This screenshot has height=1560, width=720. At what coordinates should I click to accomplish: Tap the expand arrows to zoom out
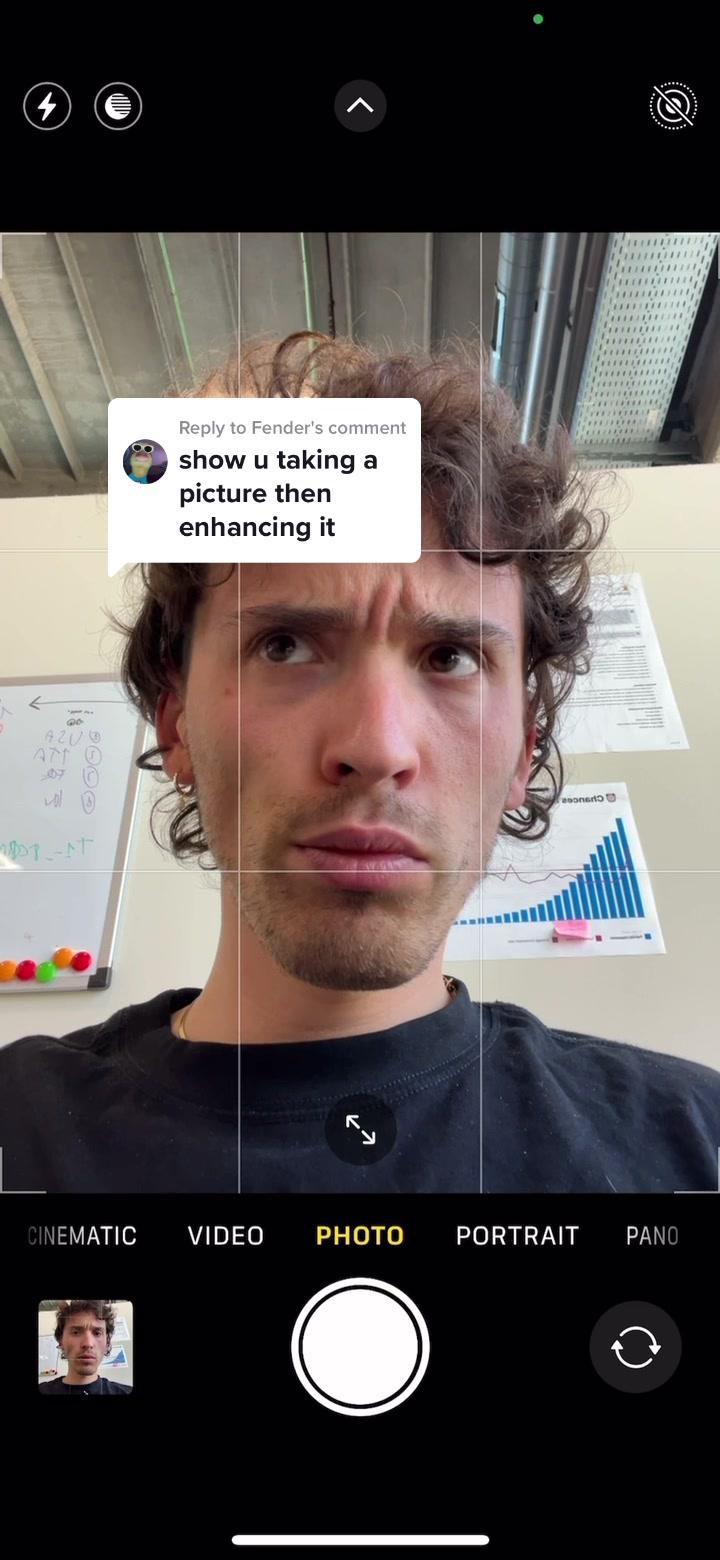[360, 1130]
